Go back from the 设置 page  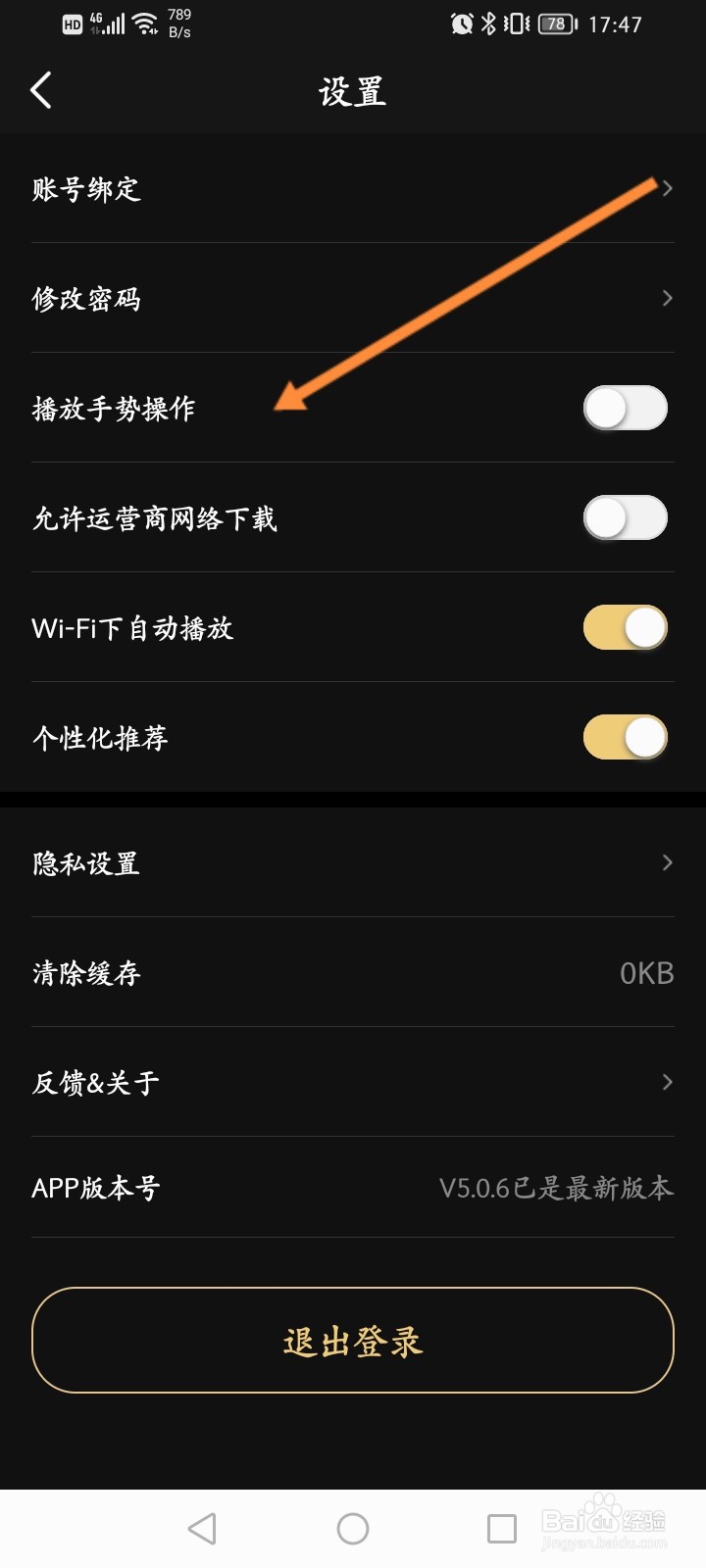pyautogui.click(x=41, y=91)
